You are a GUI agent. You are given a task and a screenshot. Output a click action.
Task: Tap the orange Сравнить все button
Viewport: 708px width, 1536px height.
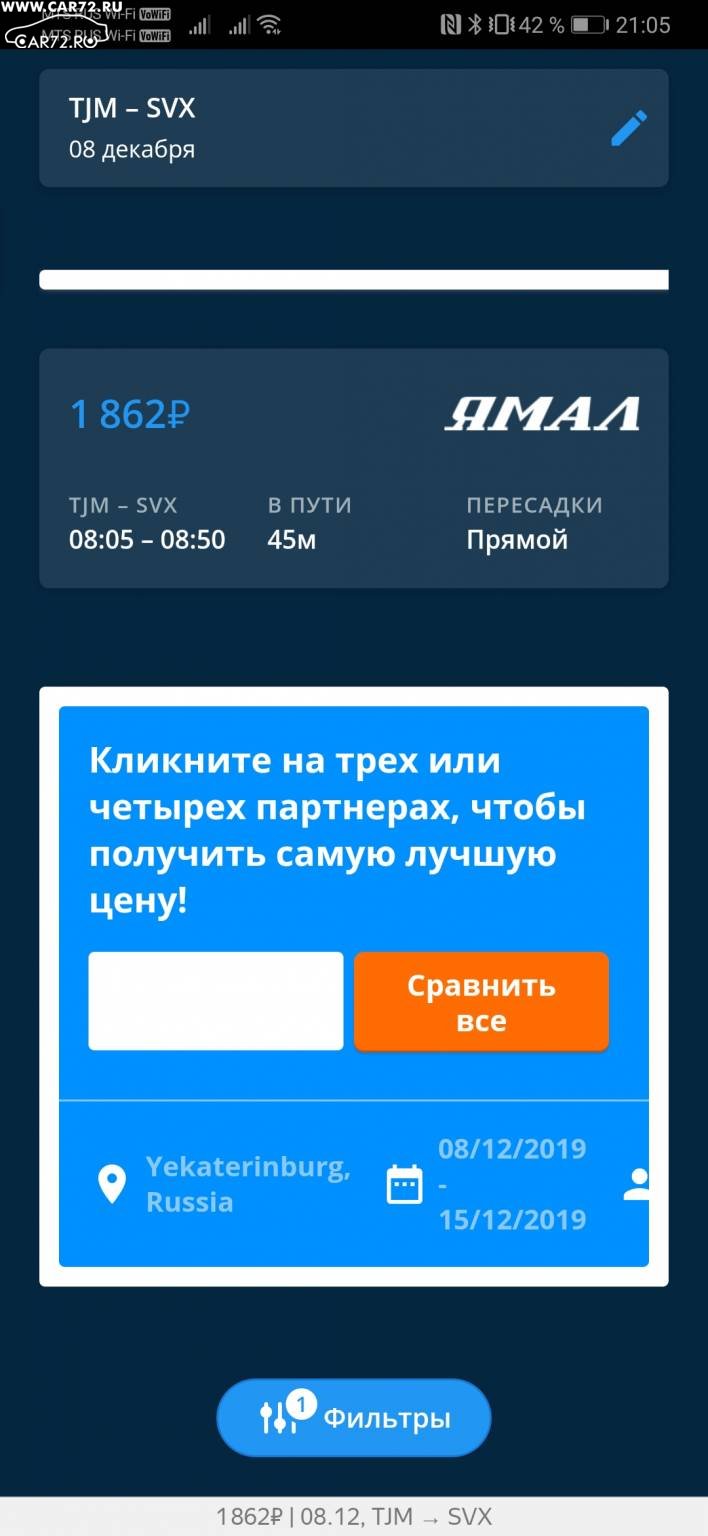coord(481,1002)
